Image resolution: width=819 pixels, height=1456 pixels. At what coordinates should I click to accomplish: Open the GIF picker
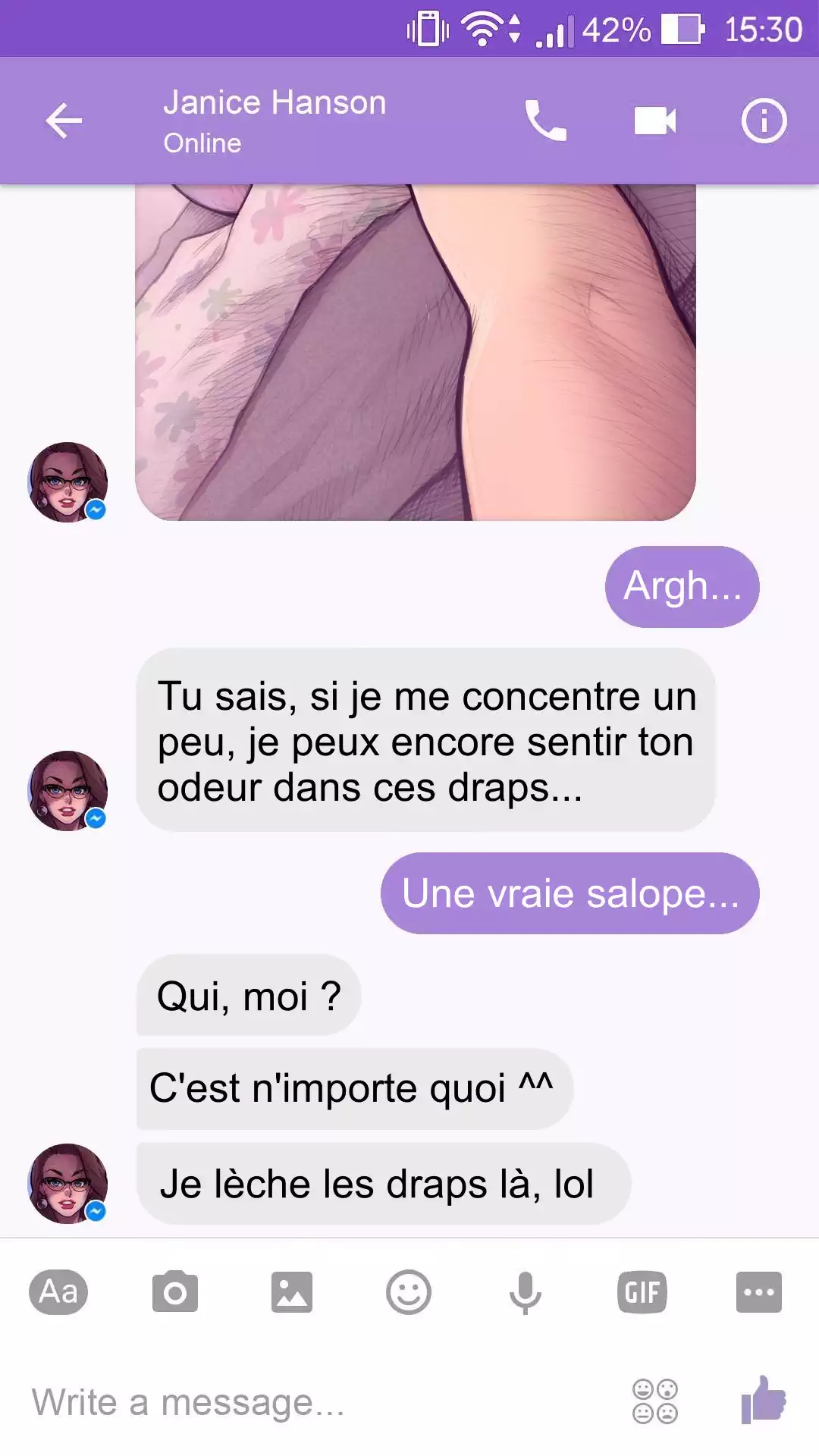[x=642, y=1291]
